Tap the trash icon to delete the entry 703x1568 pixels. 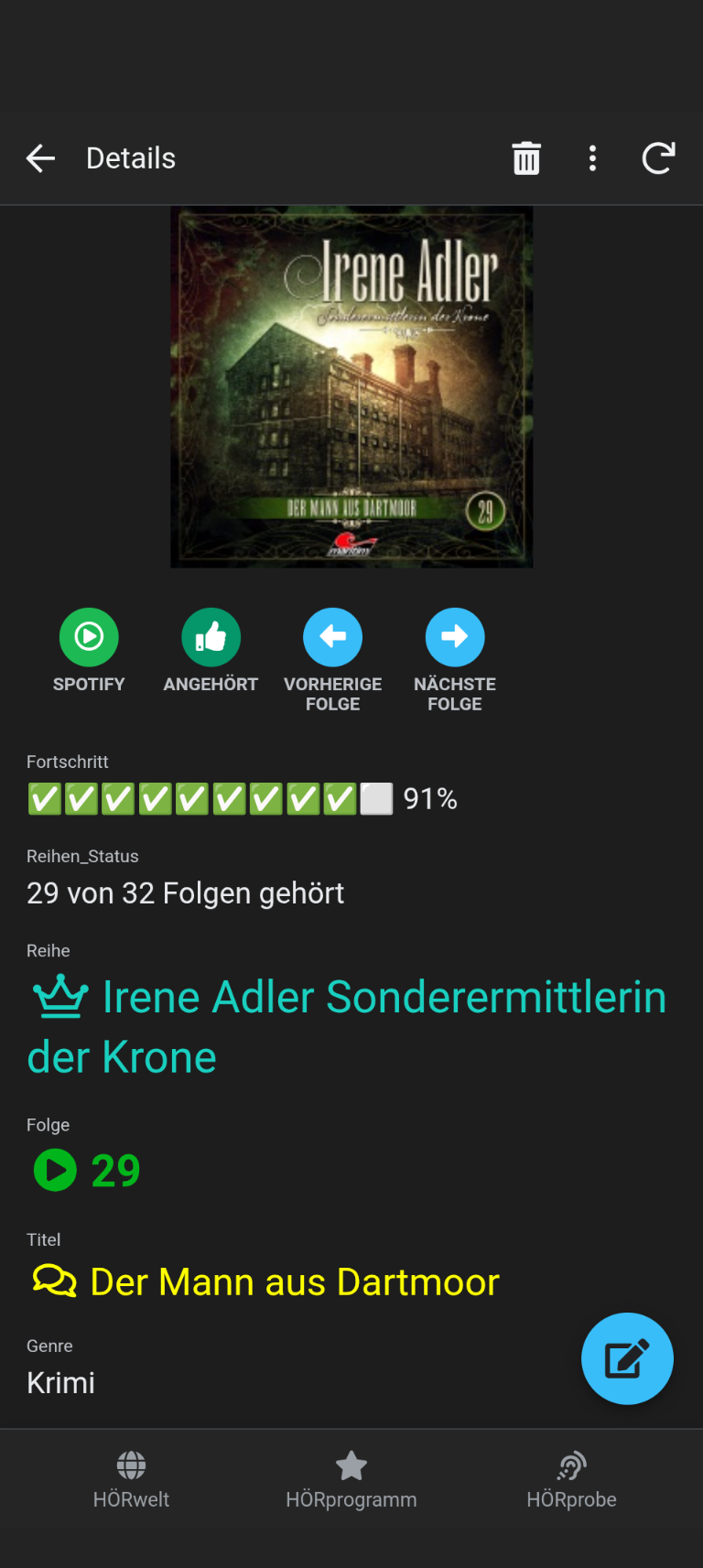[x=526, y=157]
